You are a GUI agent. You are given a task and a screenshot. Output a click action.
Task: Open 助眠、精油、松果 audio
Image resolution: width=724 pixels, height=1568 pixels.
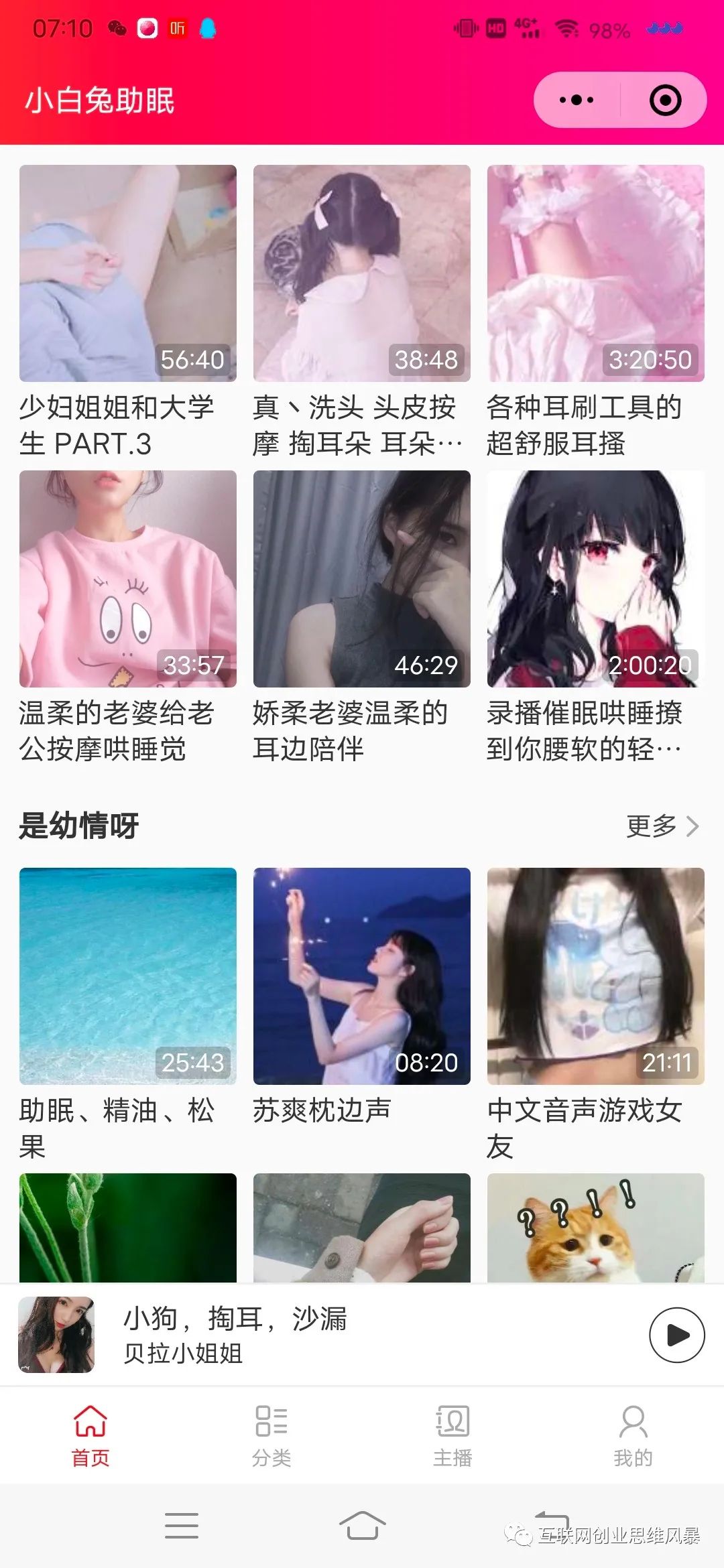pos(127,976)
